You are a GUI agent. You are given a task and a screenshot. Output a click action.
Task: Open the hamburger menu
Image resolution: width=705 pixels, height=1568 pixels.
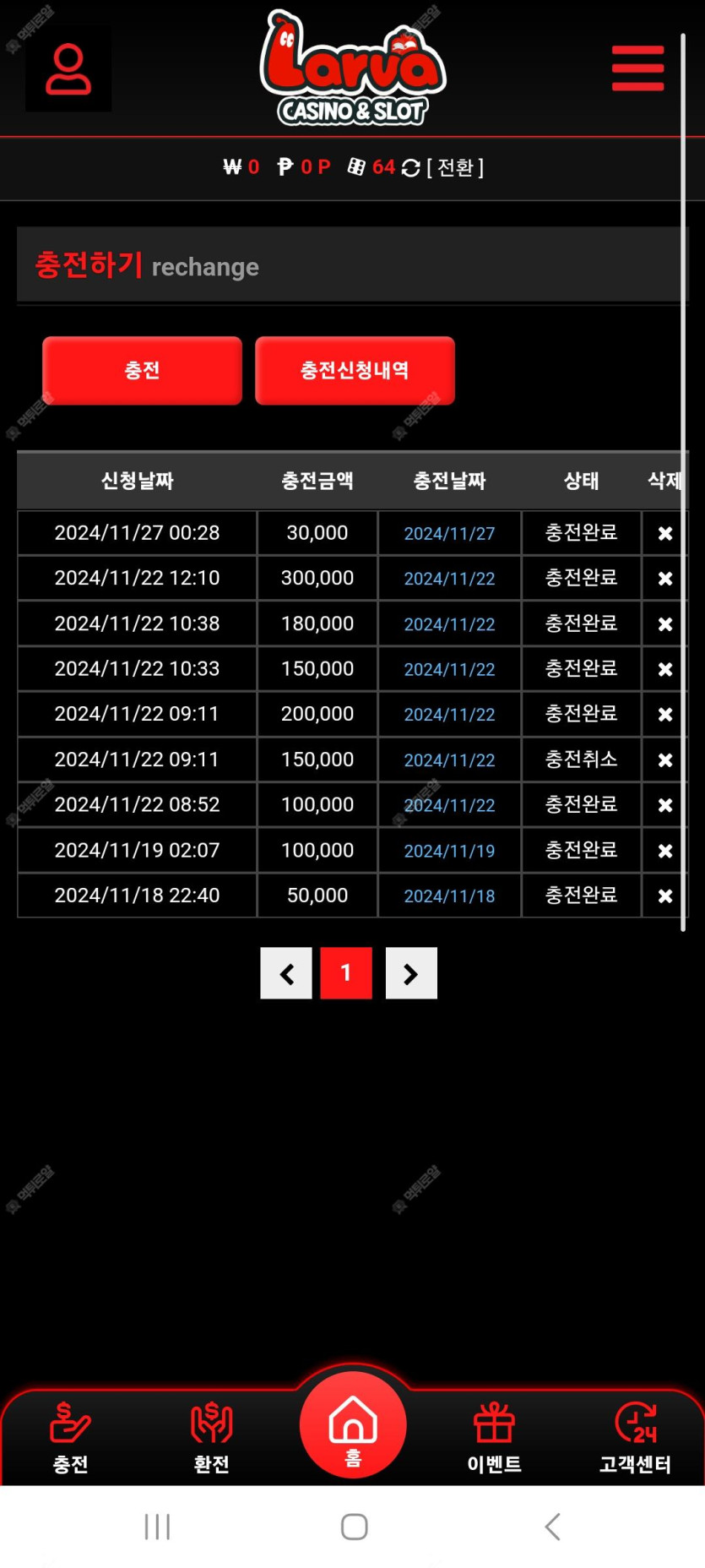coord(637,68)
